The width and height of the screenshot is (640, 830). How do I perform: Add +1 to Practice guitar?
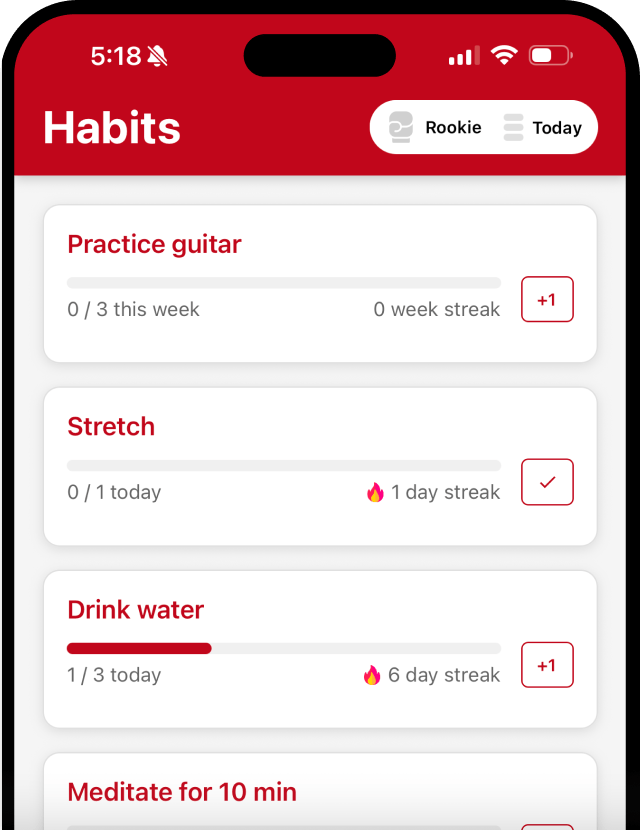click(547, 299)
